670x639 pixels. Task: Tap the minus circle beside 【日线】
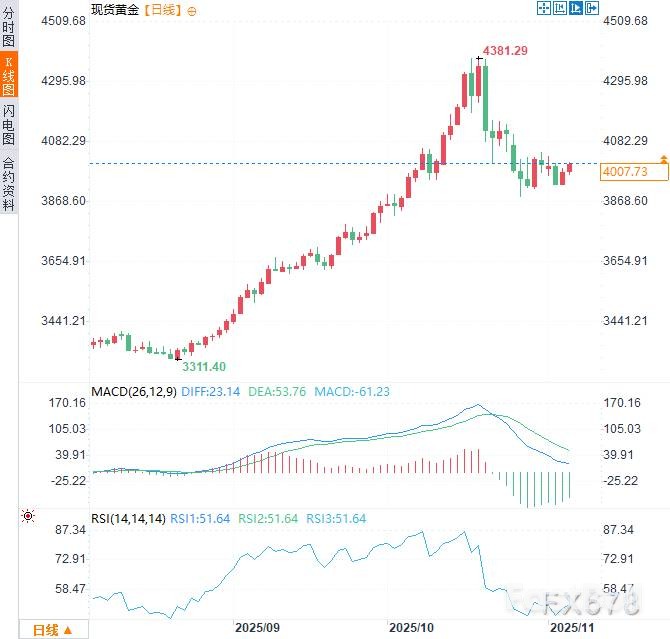click(191, 9)
